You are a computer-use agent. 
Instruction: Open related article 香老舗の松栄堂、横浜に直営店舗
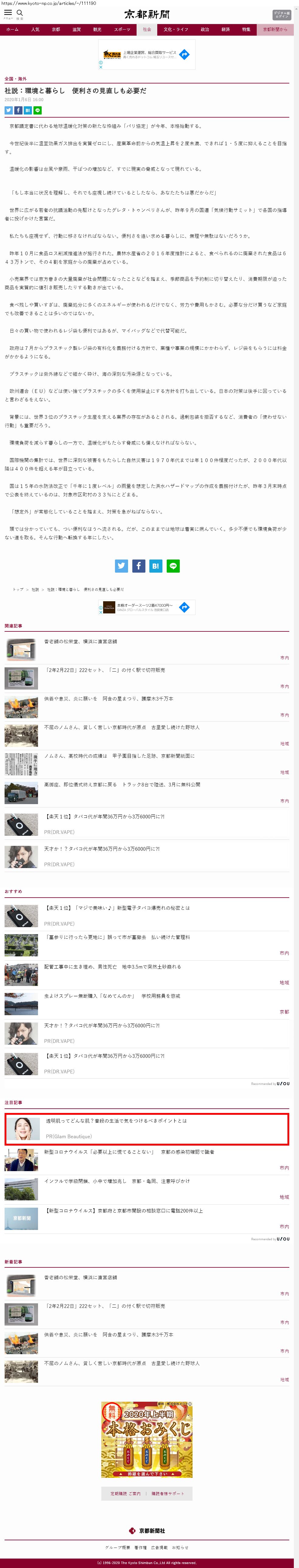81,641
